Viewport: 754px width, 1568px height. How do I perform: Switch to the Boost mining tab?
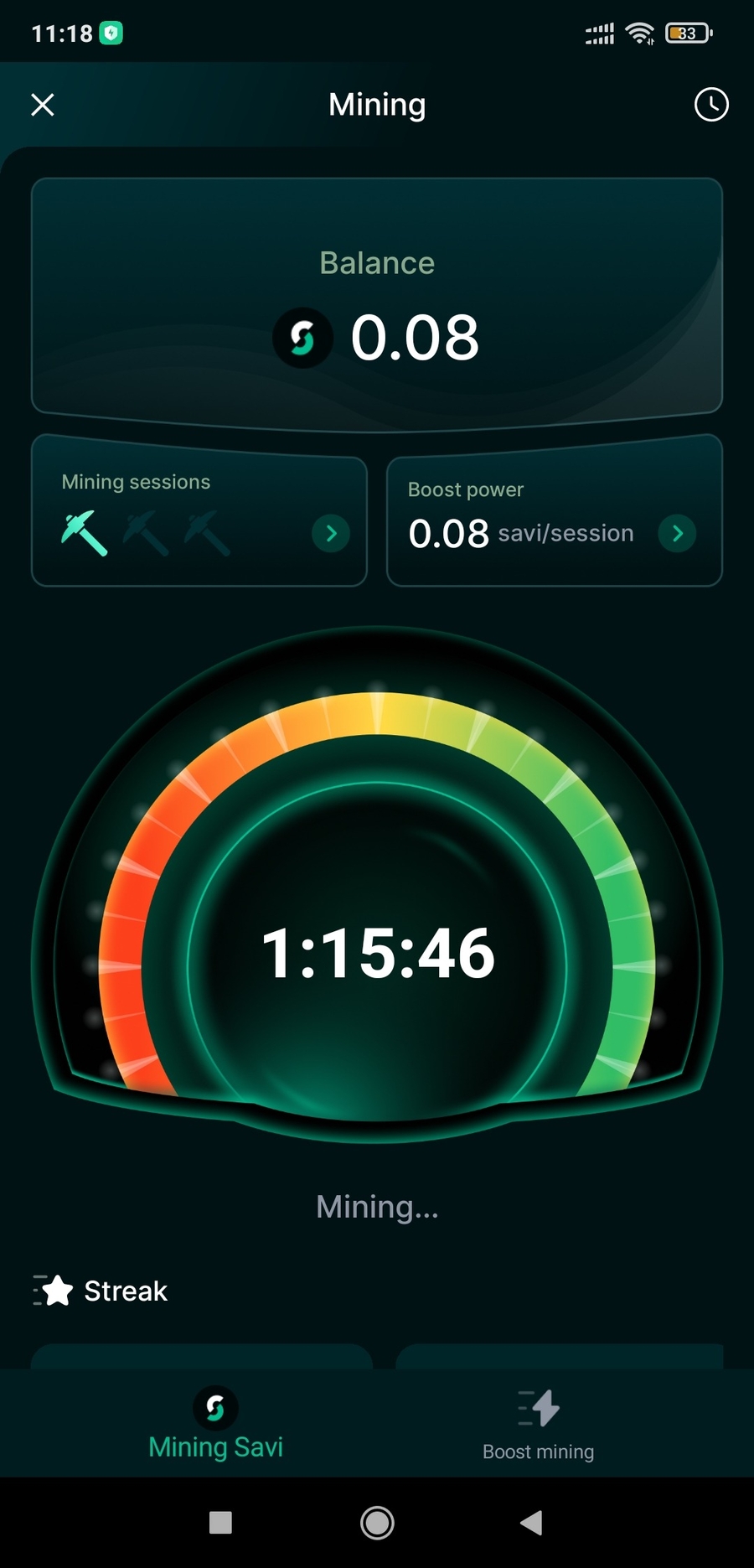[539, 1423]
